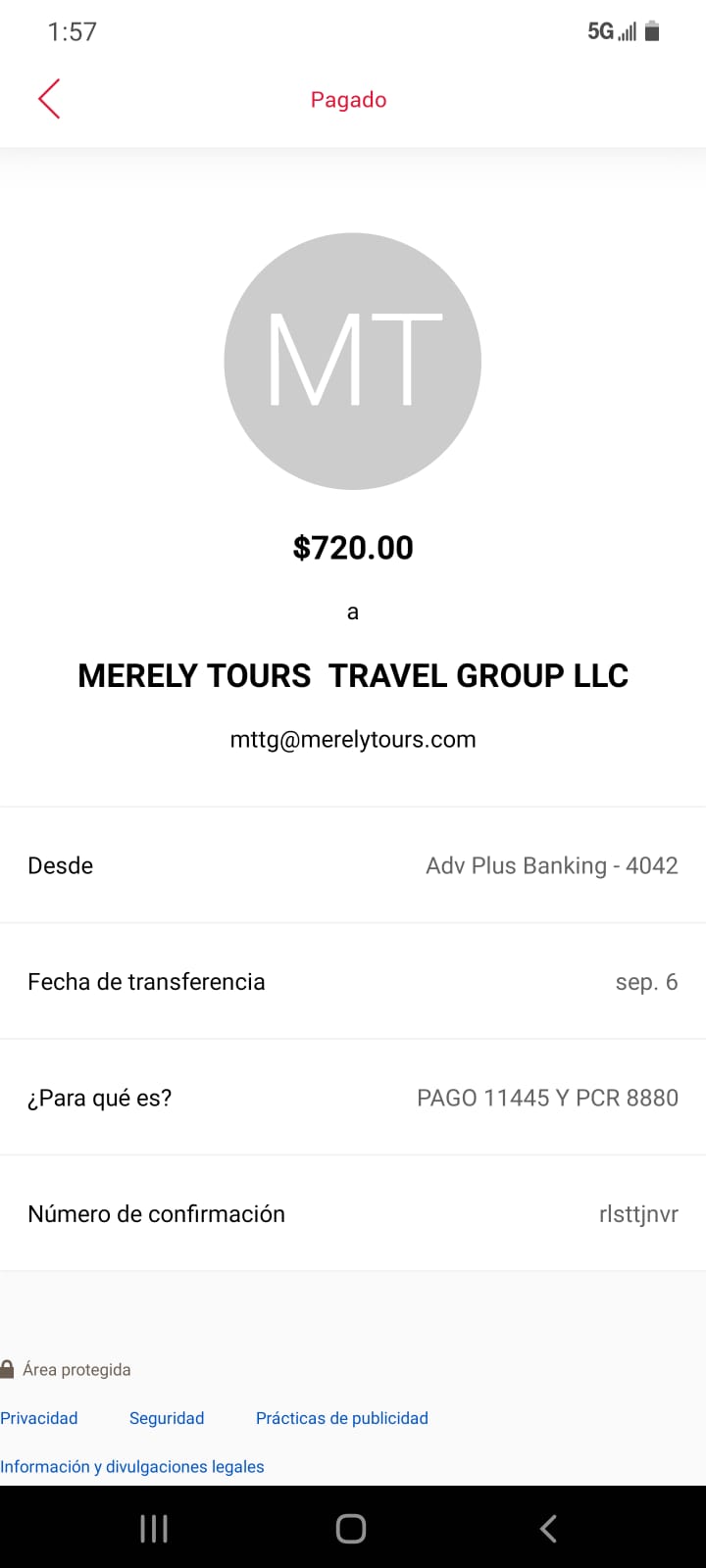The height and width of the screenshot is (1568, 706).
Task: Open the Seguridad link
Action: (x=167, y=1418)
